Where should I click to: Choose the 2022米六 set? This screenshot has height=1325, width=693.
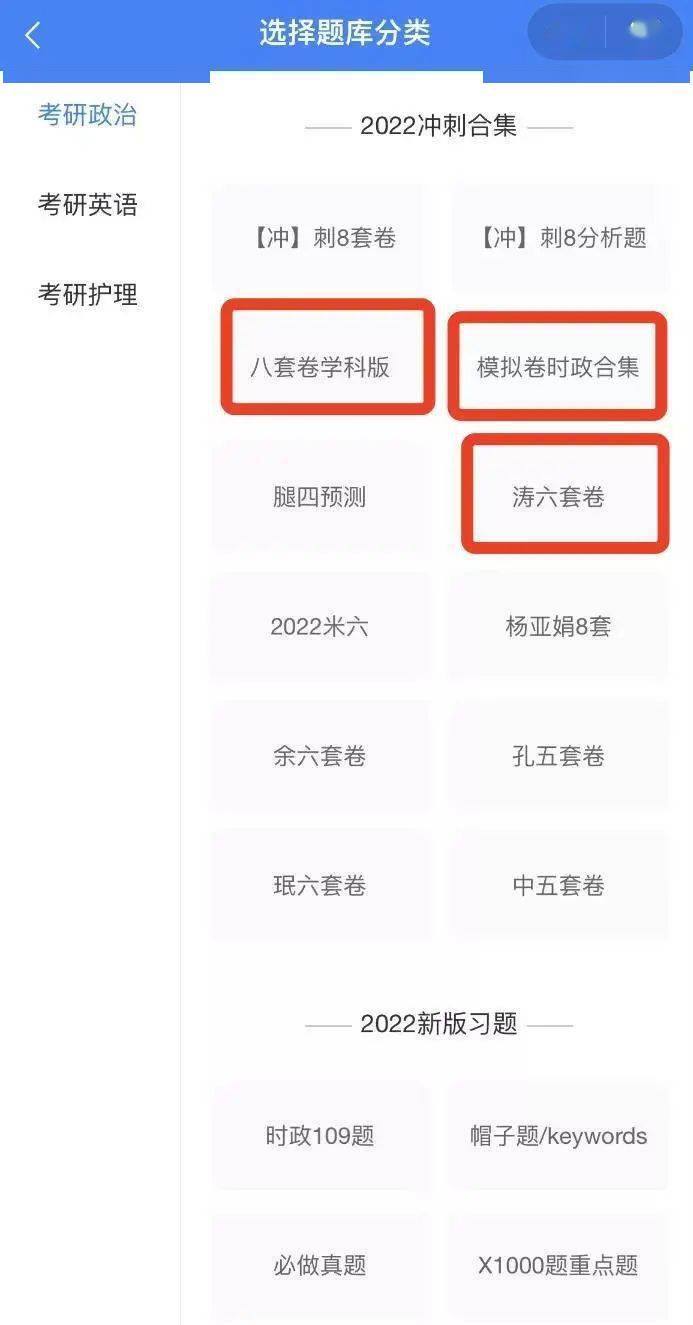click(320, 627)
